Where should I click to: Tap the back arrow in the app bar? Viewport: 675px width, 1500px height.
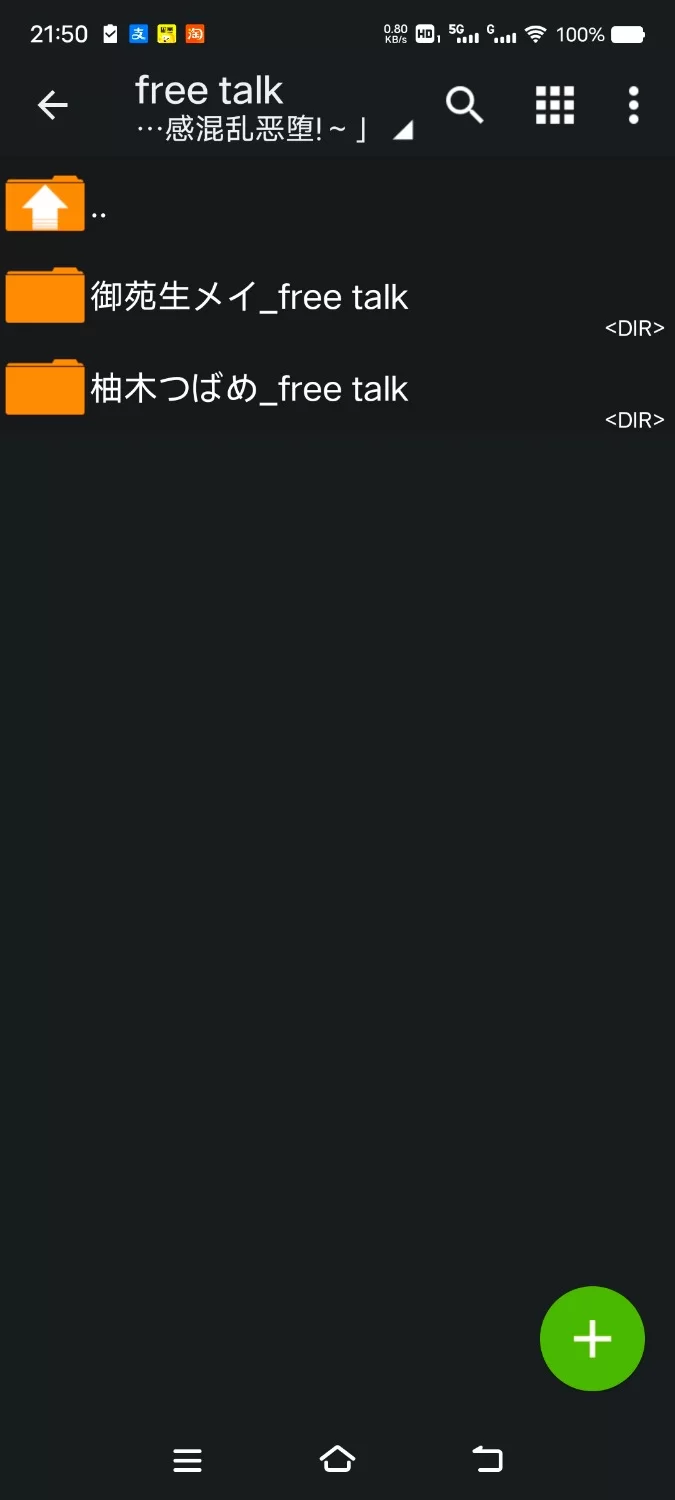(x=52, y=105)
